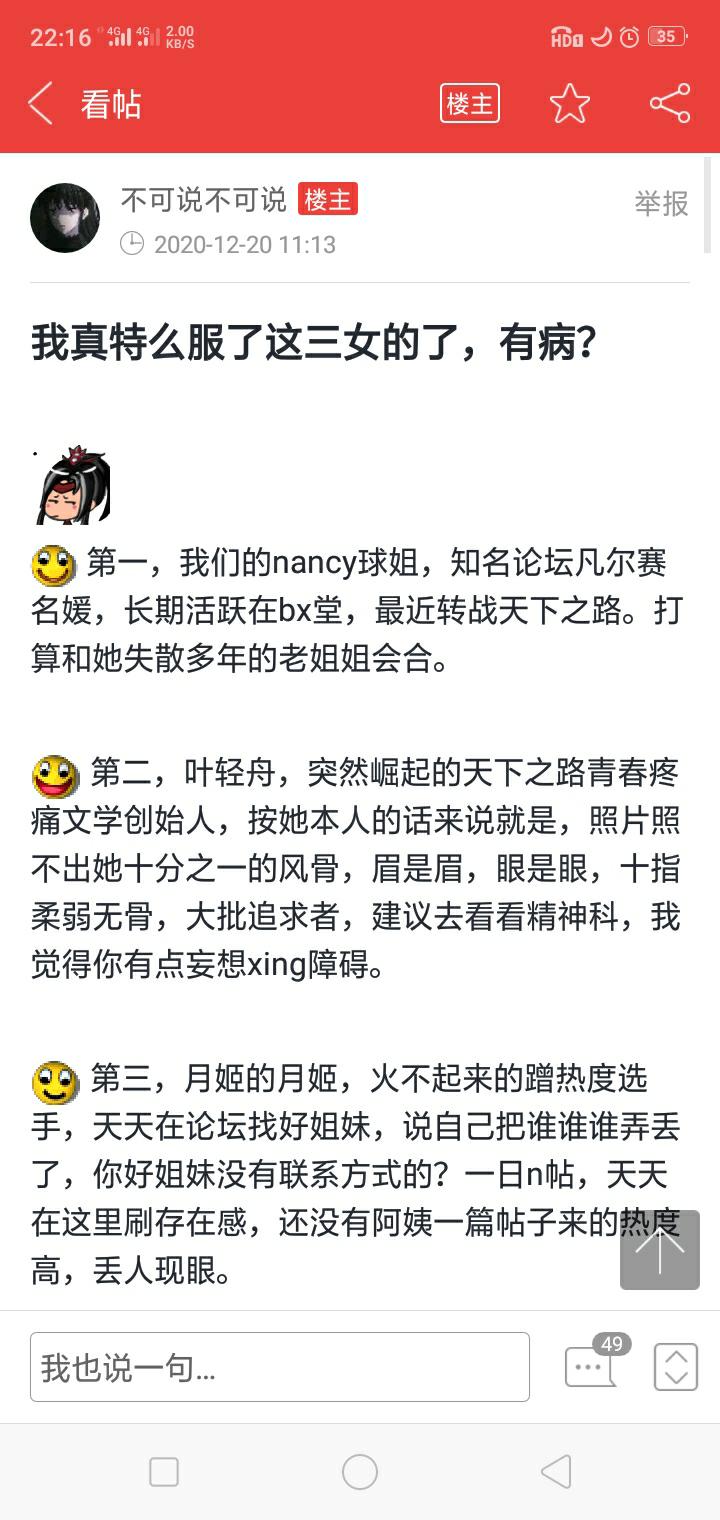Image resolution: width=720 pixels, height=1520 pixels.
Task: Tap the system back triangle
Action: tap(556, 1472)
